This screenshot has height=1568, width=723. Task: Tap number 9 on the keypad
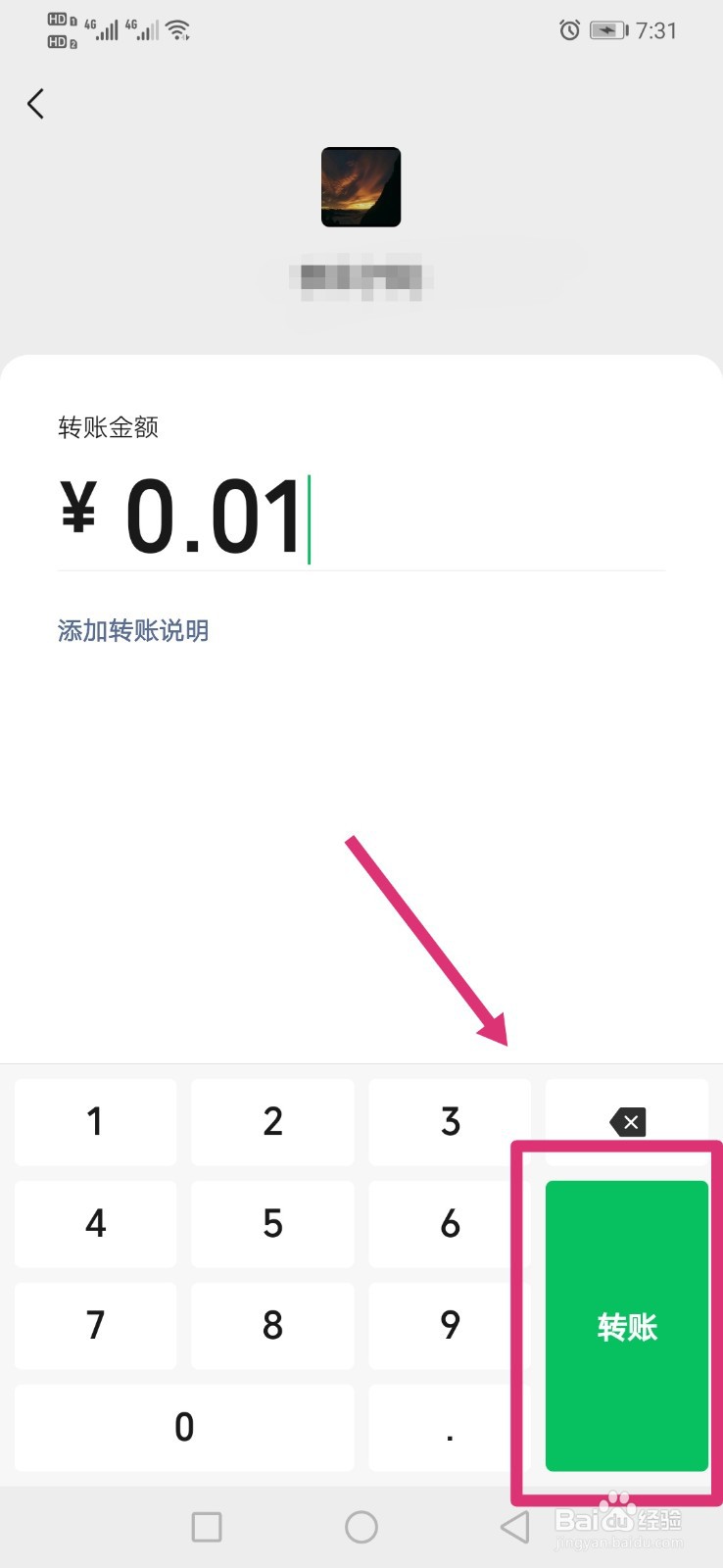click(450, 1326)
